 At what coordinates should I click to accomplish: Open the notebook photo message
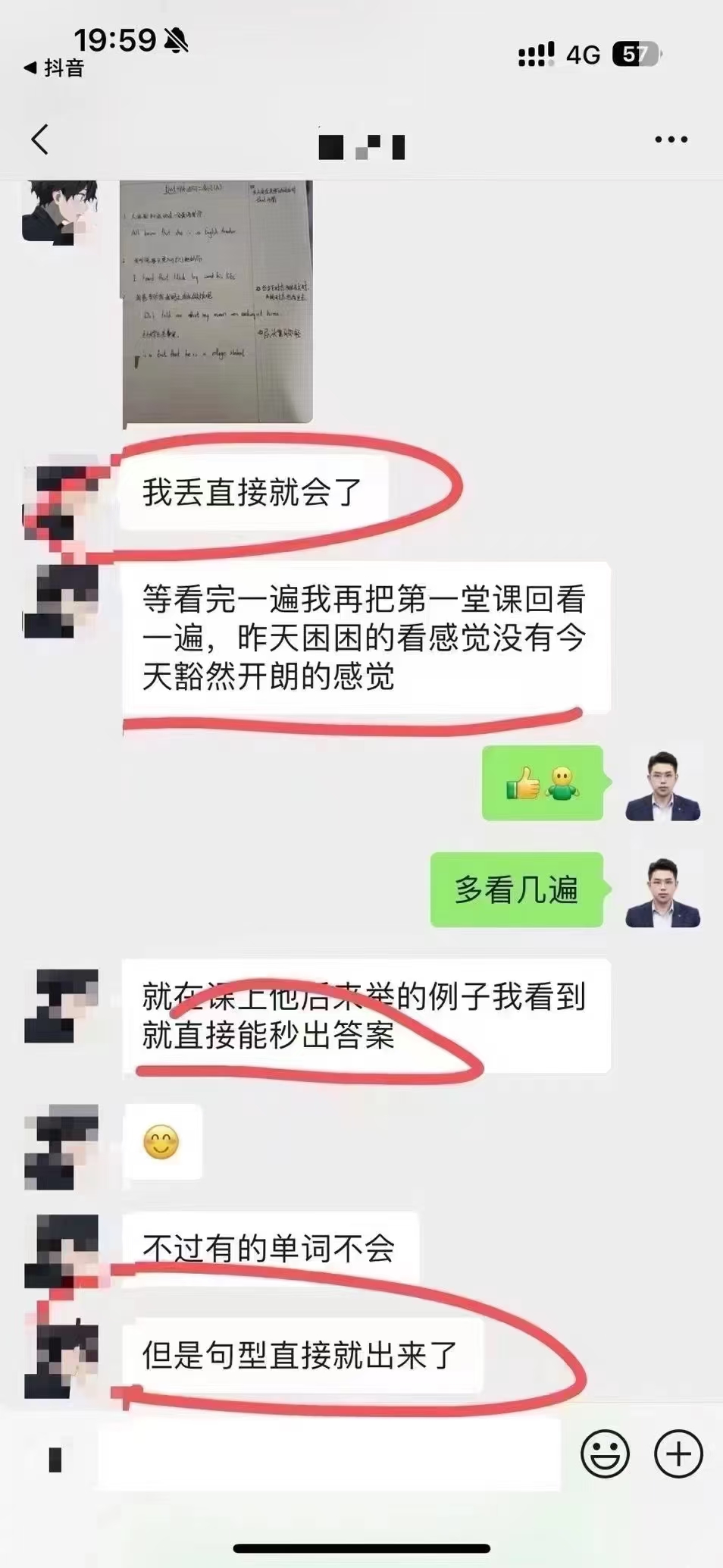tap(218, 302)
